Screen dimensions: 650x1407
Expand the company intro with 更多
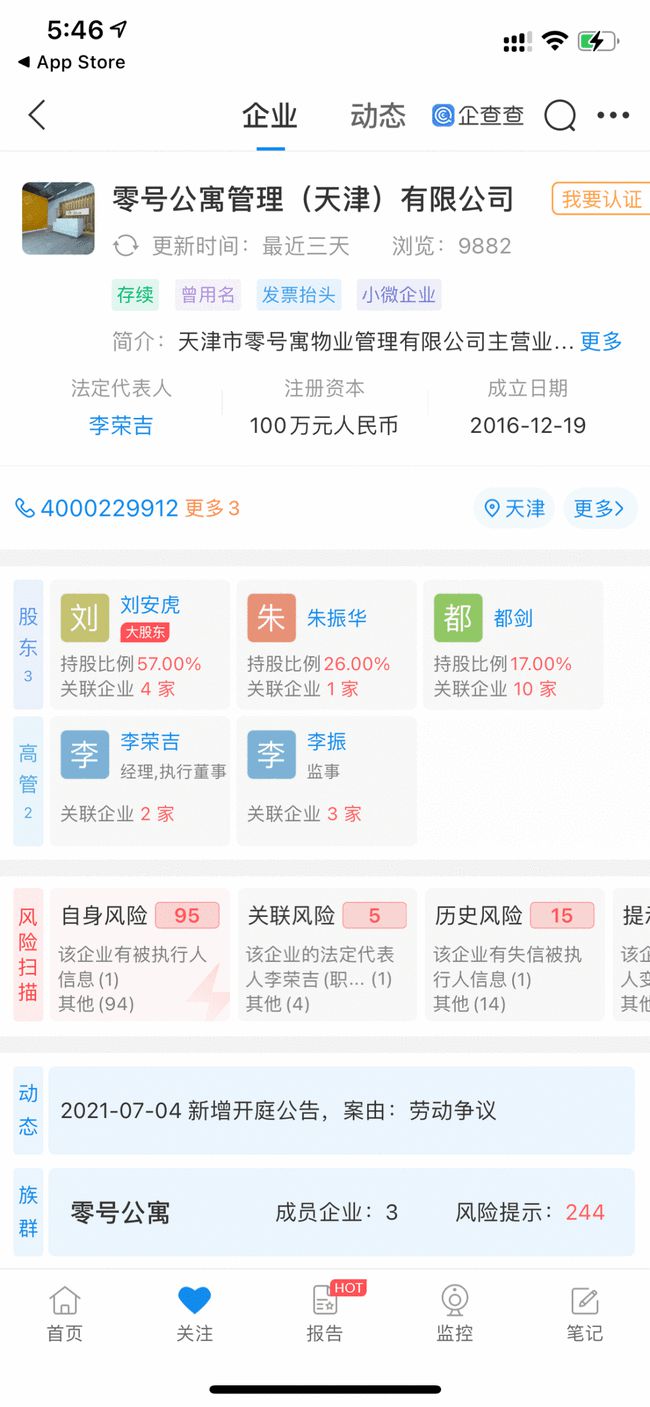[601, 341]
